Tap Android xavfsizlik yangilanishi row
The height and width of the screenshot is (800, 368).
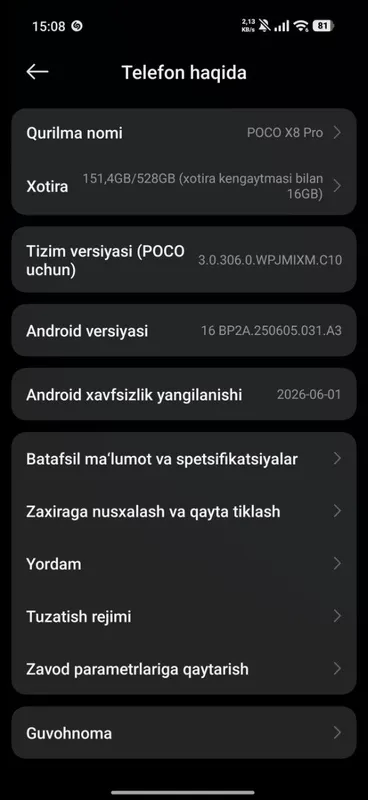point(184,394)
